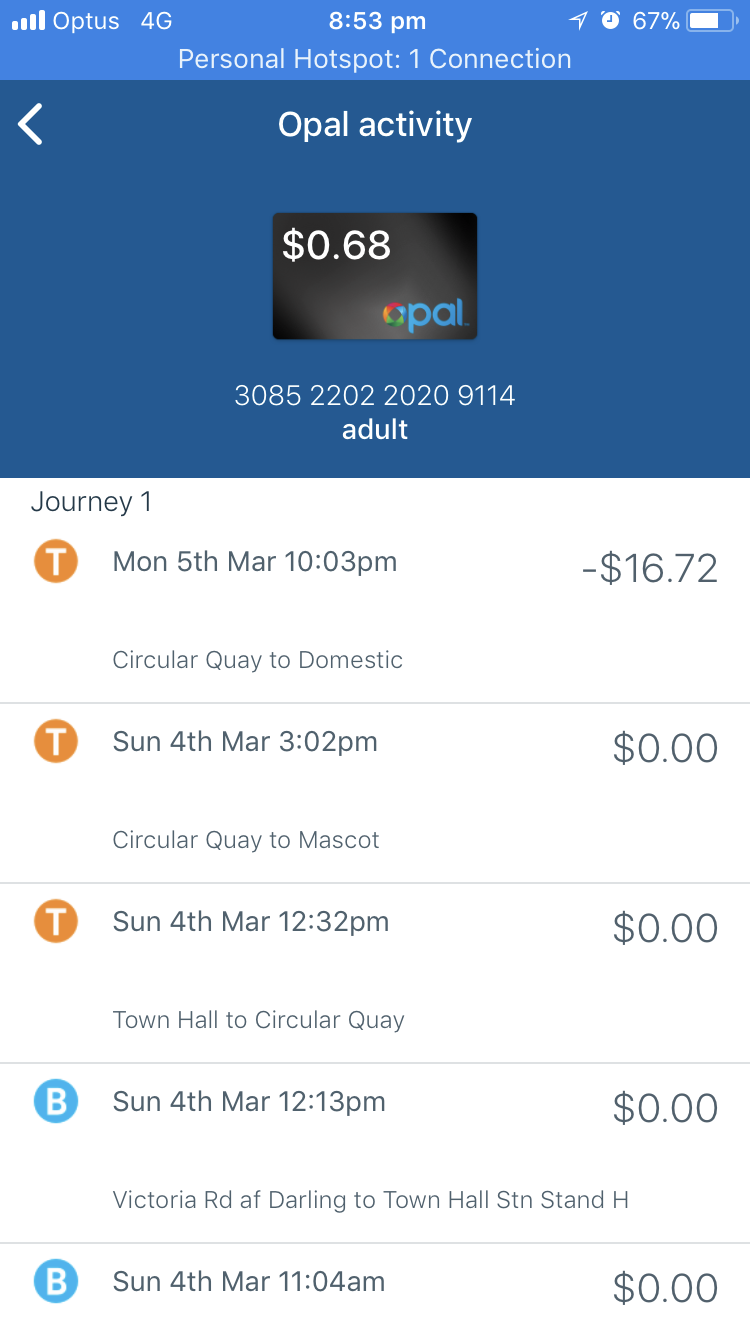This screenshot has width=750, height=1334.
Task: View the Circular Quay to Mascot trip
Action: 375,793
